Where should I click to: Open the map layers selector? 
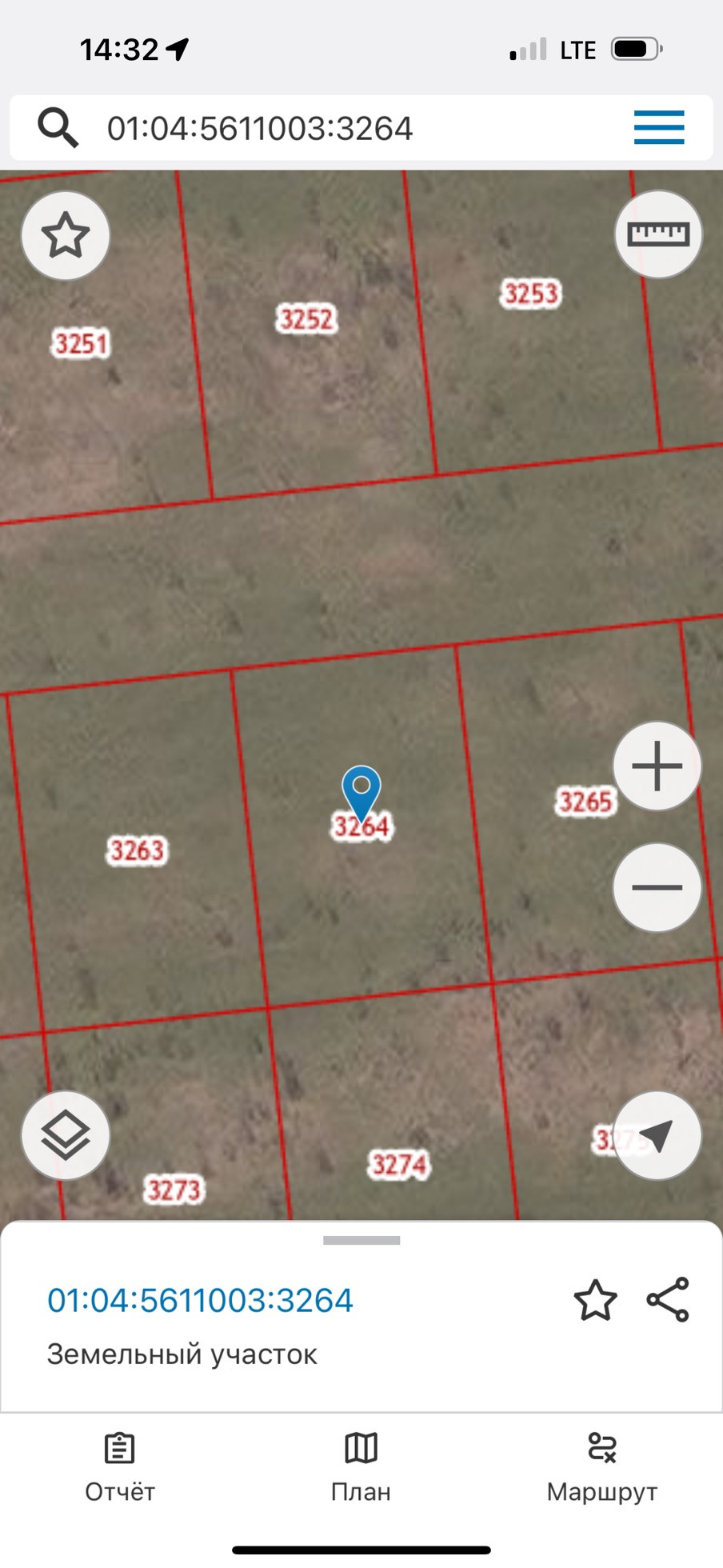pos(66,1135)
